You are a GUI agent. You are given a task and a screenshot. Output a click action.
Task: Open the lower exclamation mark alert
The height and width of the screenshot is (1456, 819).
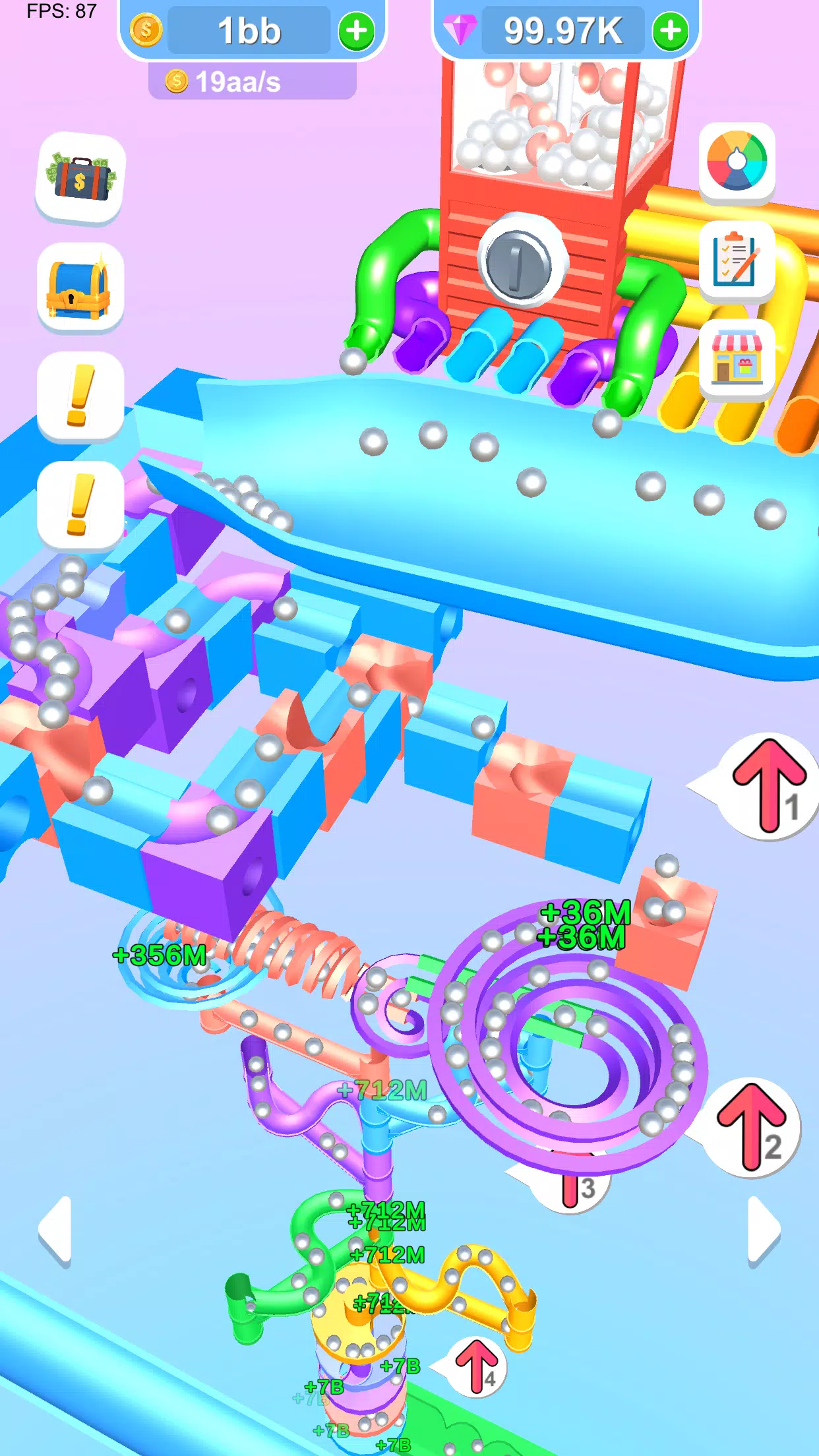pyautogui.click(x=80, y=505)
